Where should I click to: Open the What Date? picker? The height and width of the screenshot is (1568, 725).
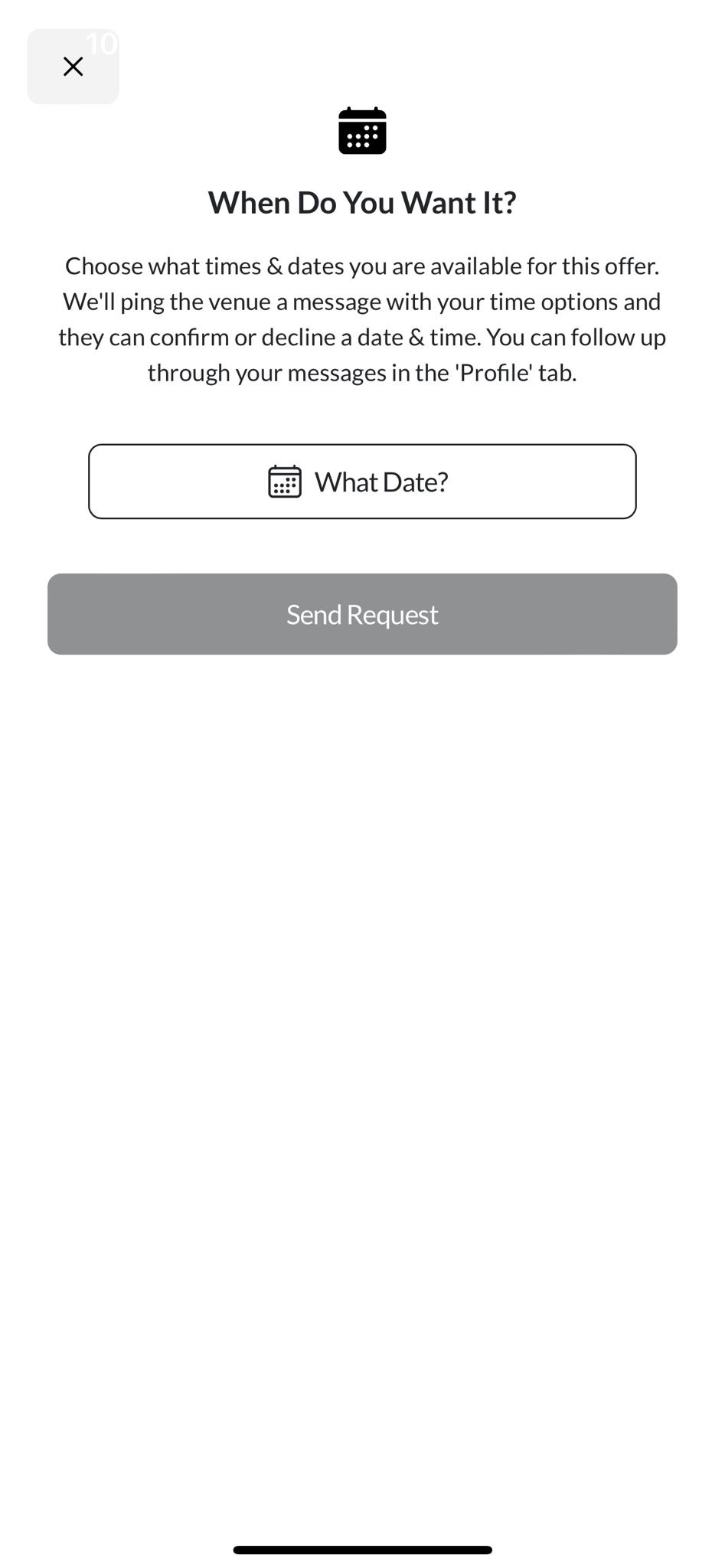(362, 482)
